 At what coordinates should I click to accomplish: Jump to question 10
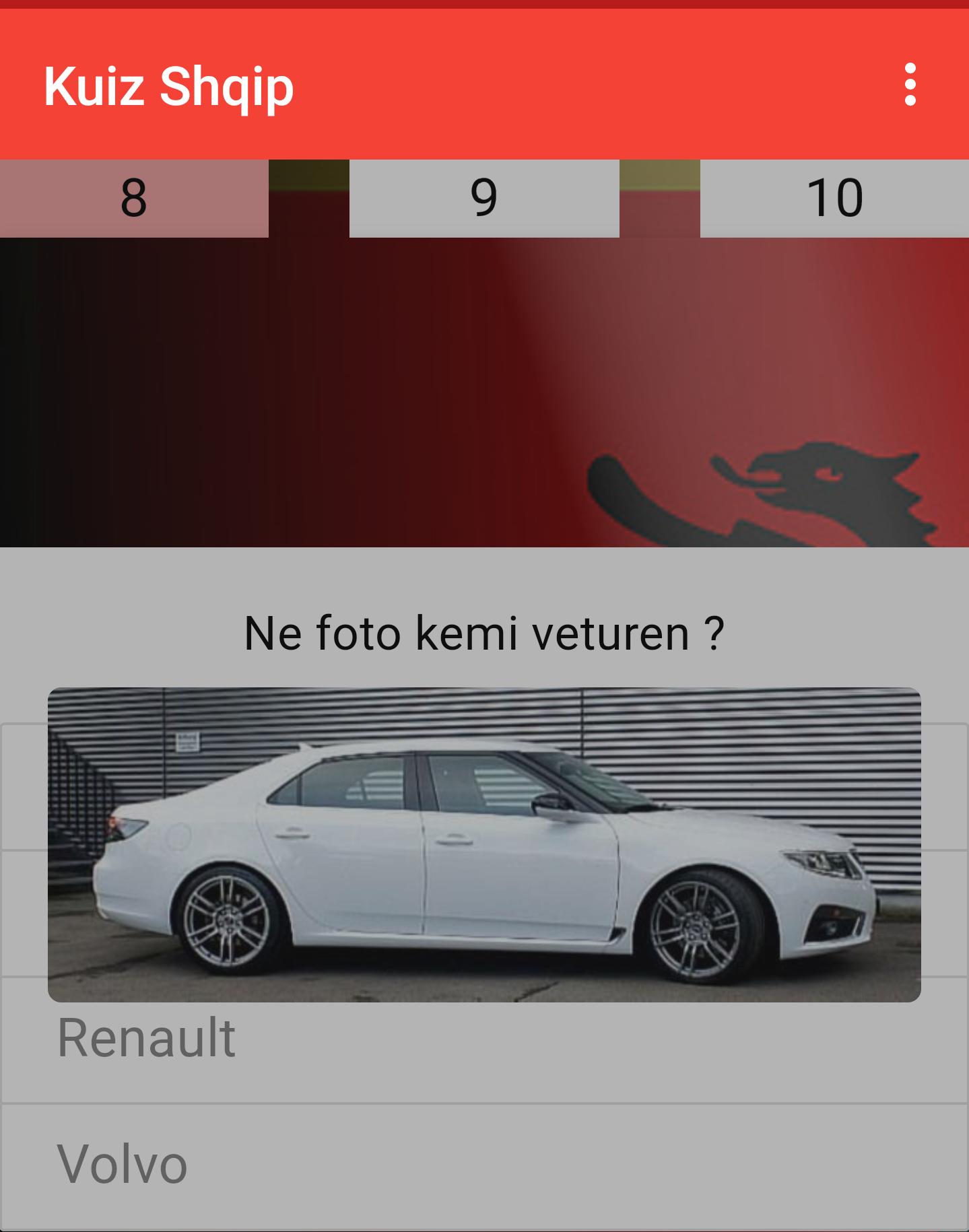tap(834, 197)
